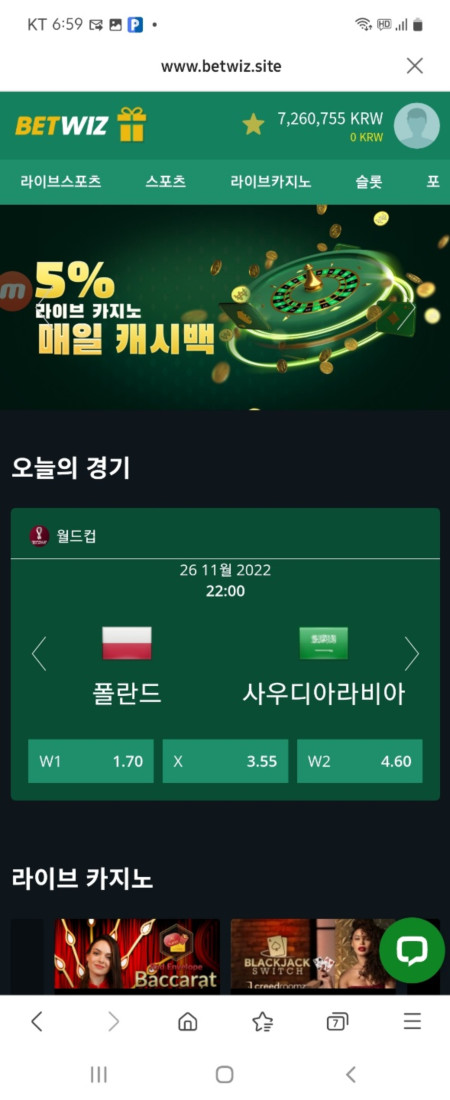
Task: Select W2 odds 4.60 for 사우디아라비아
Action: pos(359,761)
